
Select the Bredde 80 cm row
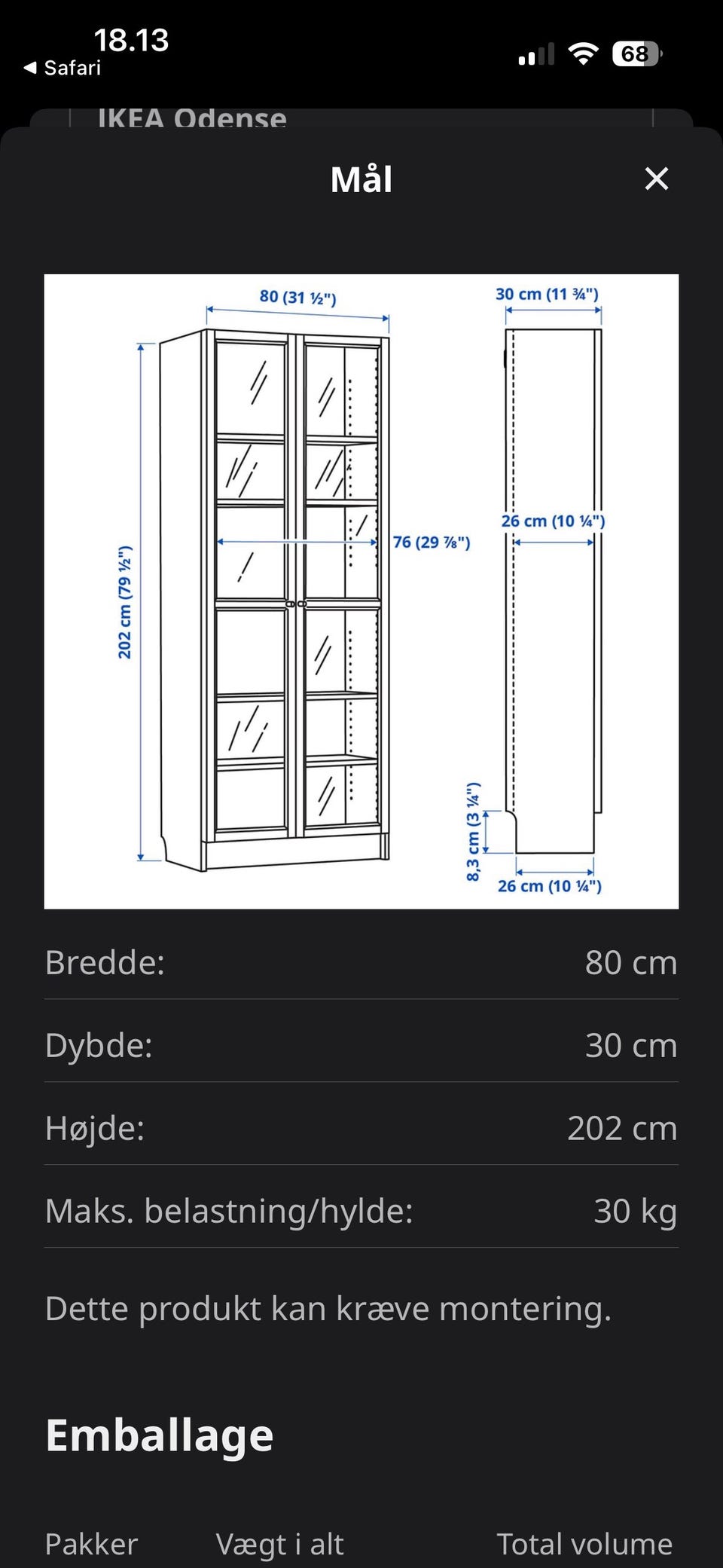tap(361, 962)
